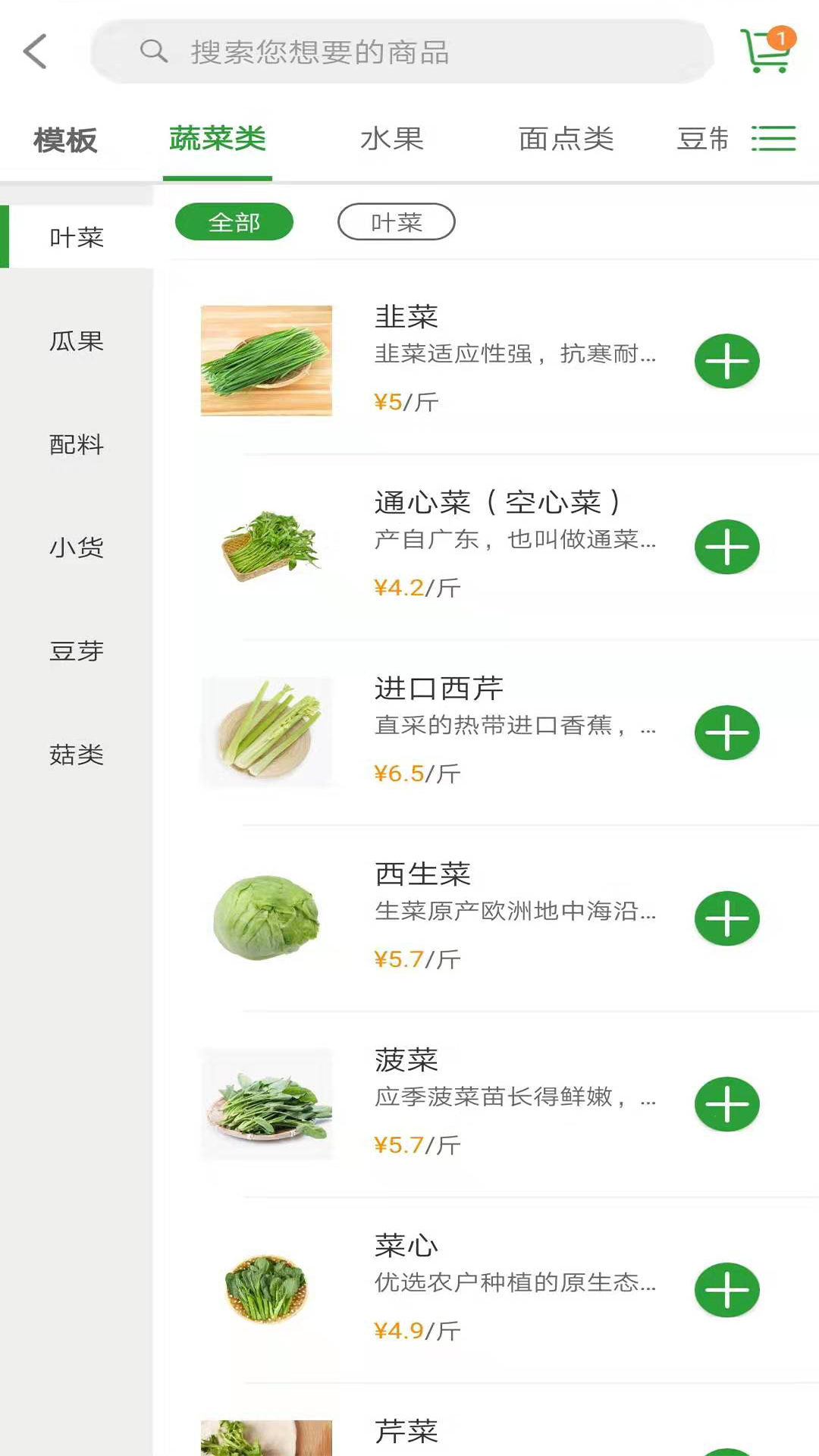Choose the 叶菜 filter pill
This screenshot has width=819, height=1456.
coord(396,222)
